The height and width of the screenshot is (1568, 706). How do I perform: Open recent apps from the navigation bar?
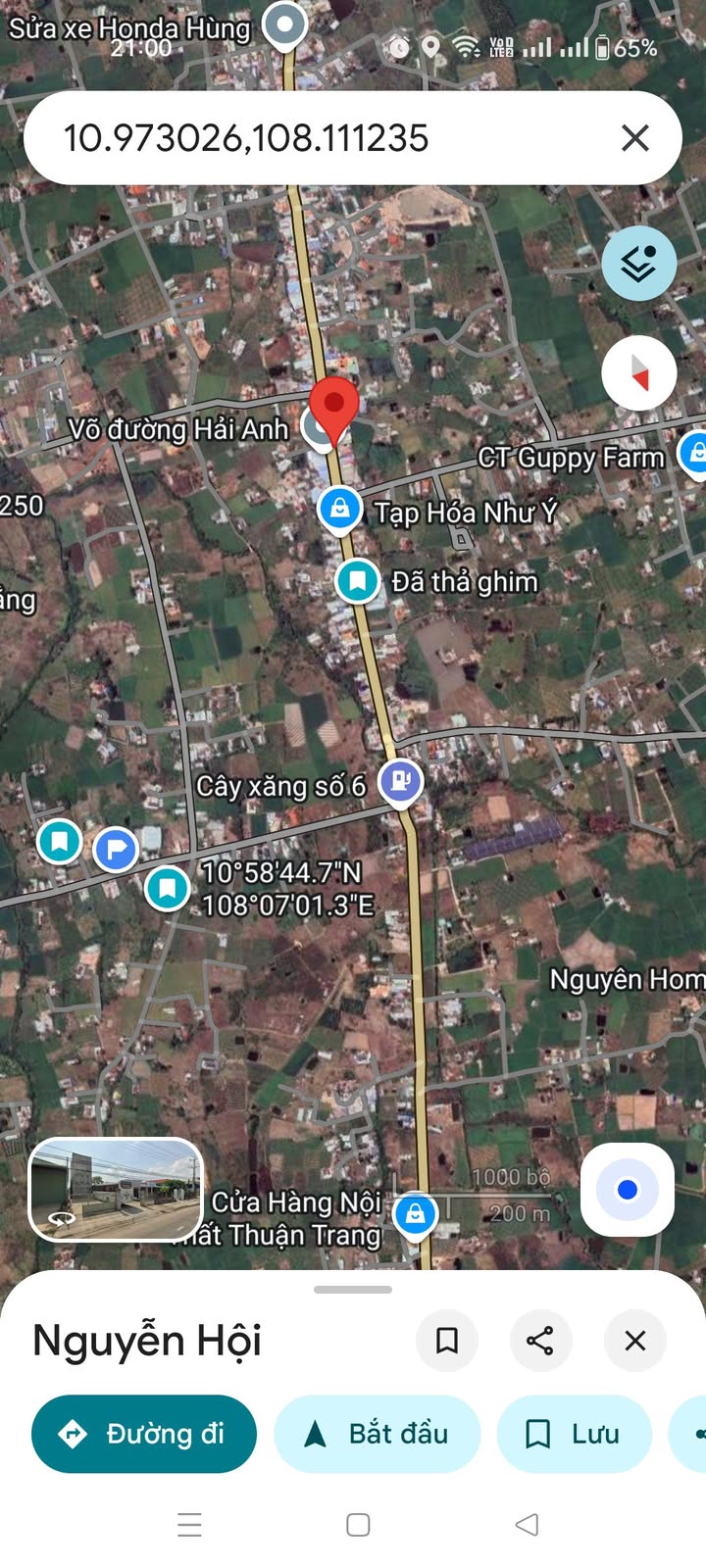tap(189, 1524)
